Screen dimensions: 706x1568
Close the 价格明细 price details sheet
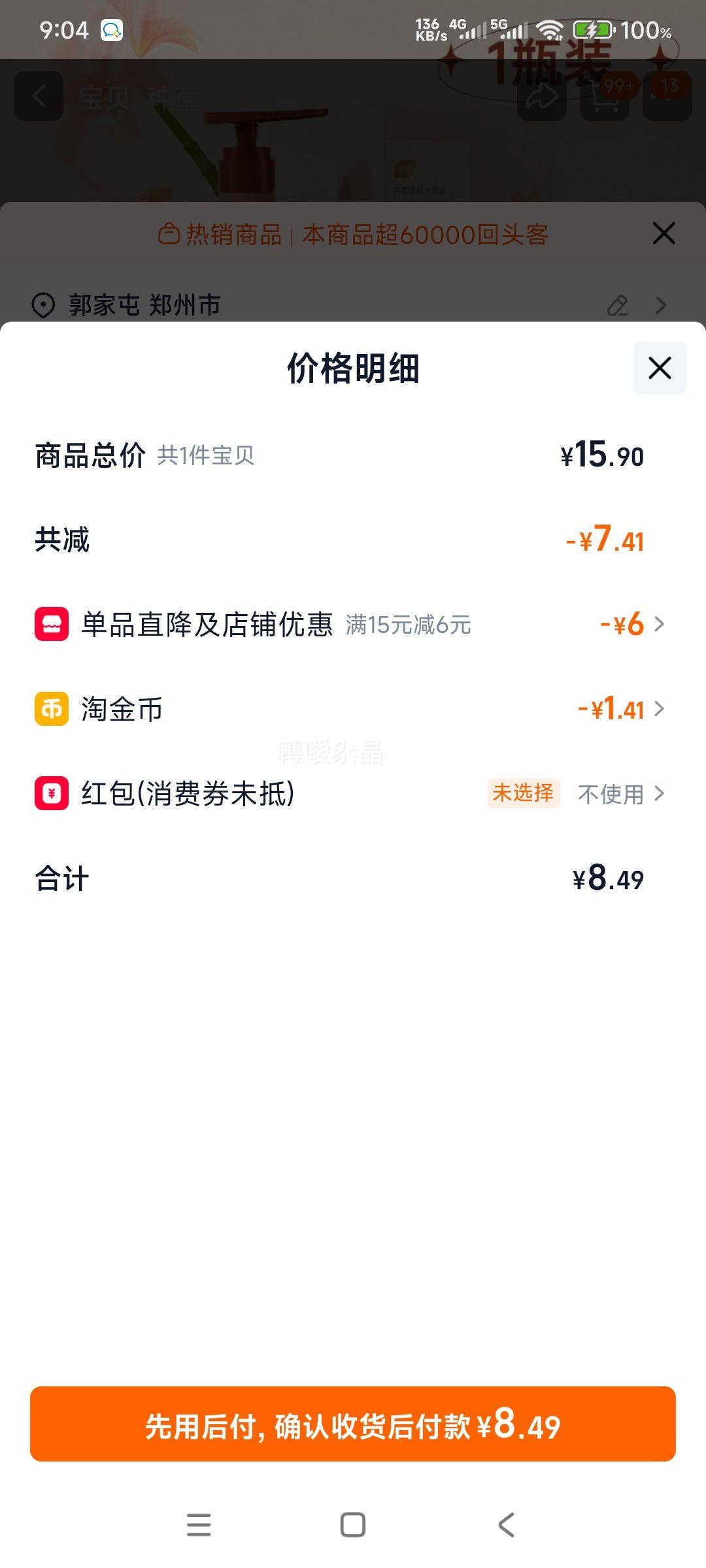coord(659,368)
